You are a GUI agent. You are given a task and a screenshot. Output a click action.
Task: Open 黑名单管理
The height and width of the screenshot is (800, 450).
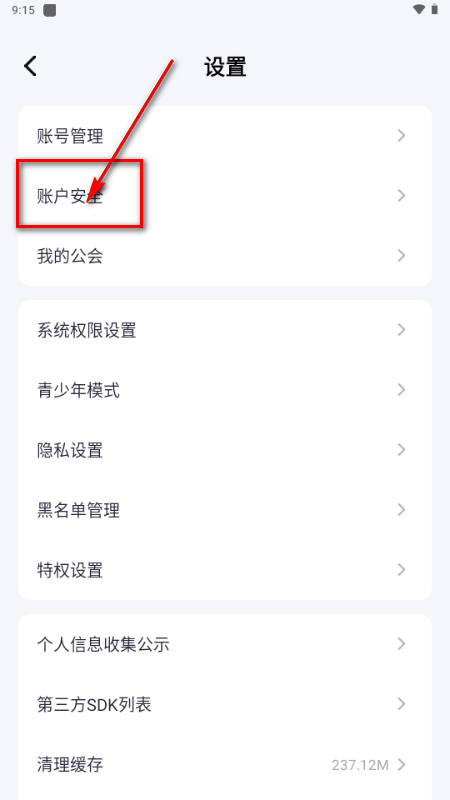[225, 510]
